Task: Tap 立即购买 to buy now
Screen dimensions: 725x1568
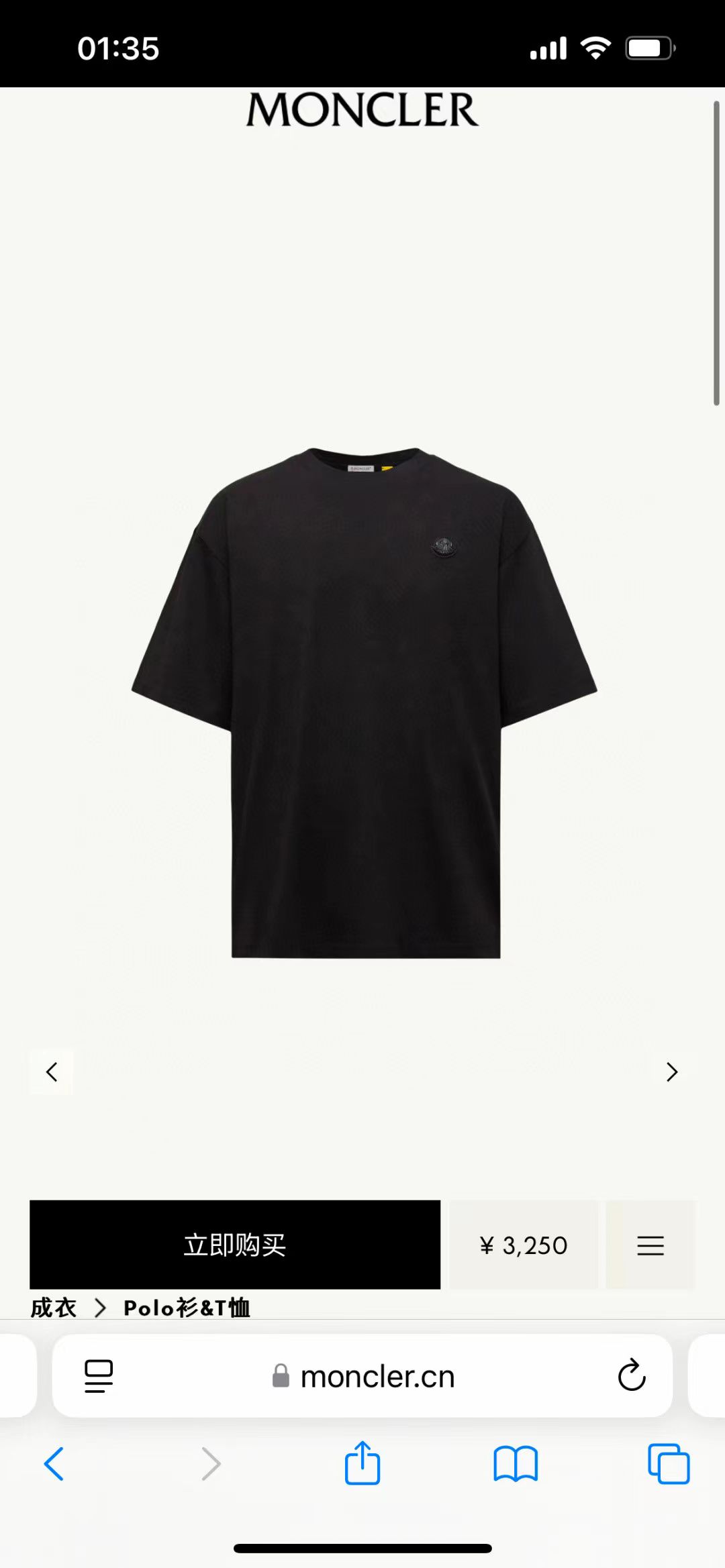Action: point(235,1245)
